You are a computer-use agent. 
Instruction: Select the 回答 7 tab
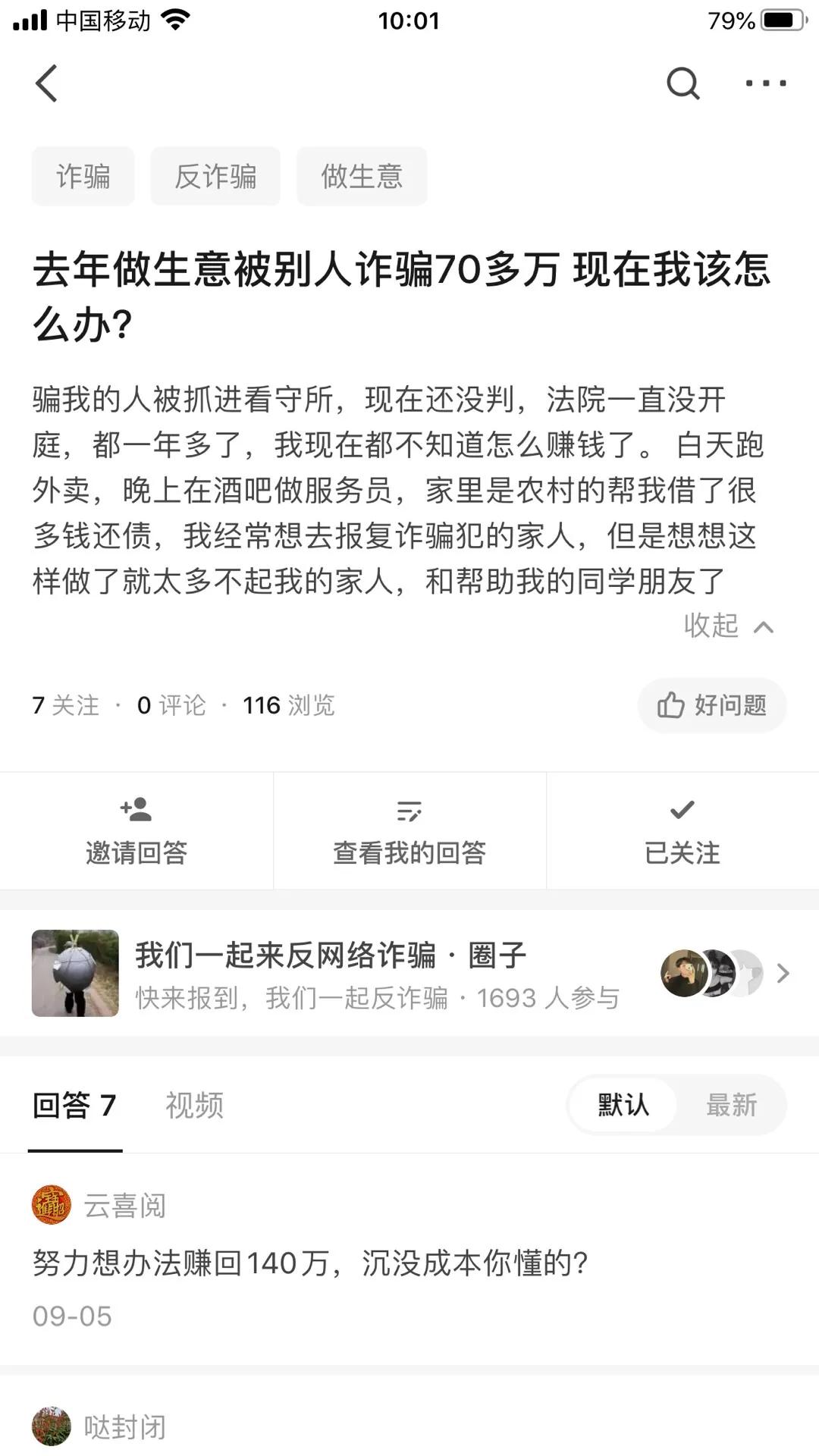74,1106
